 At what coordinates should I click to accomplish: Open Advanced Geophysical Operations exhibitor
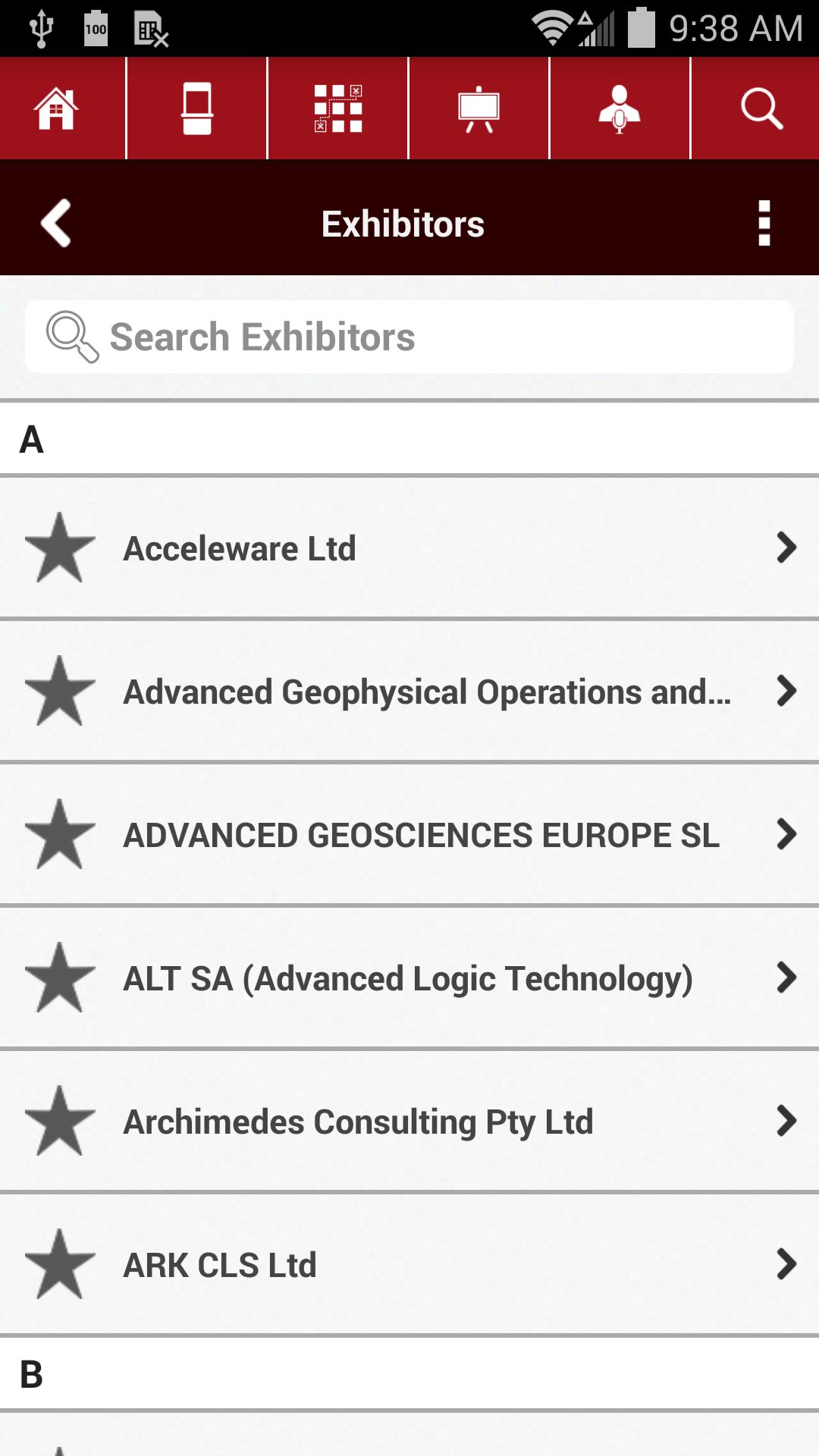coord(425,691)
